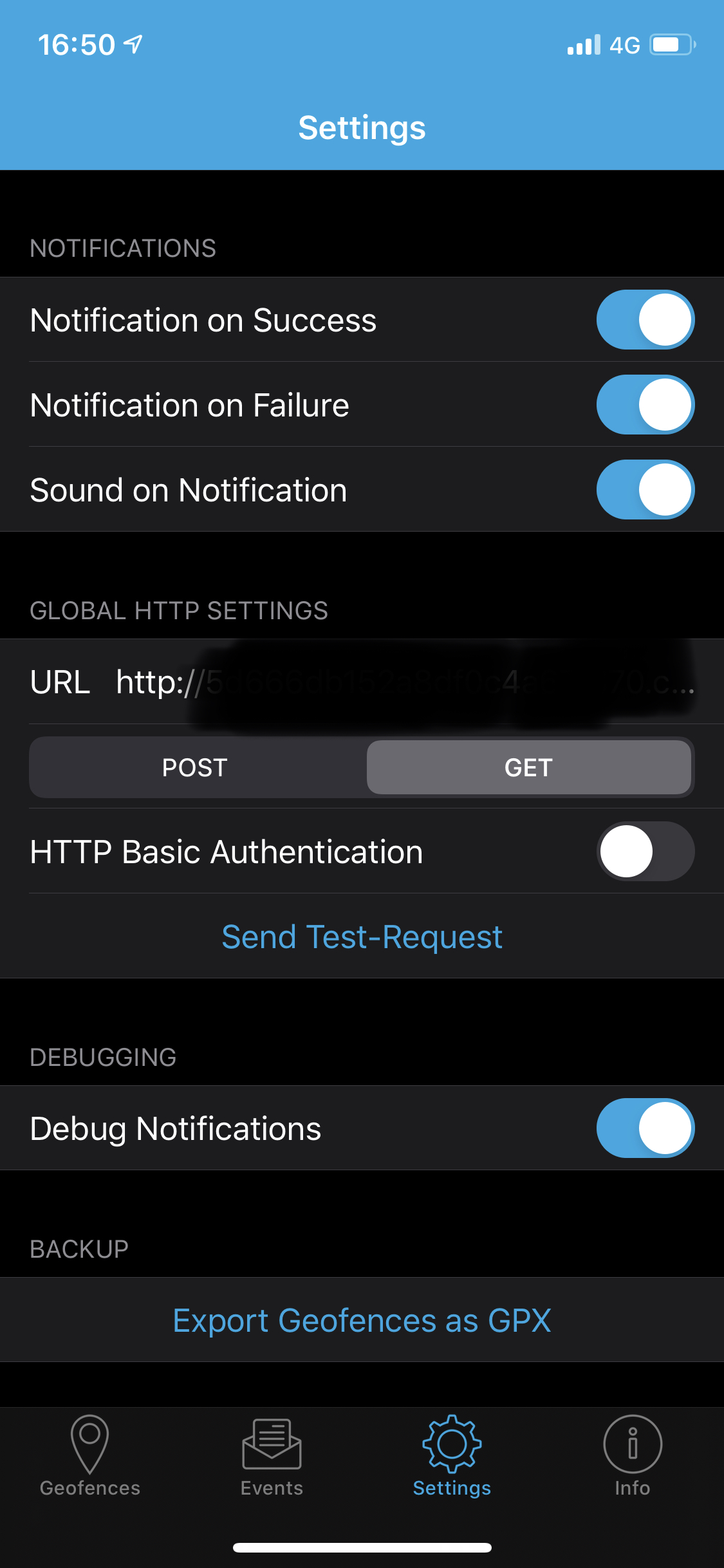Screen dimensions: 724x1568
Task: Select POST as HTTP method
Action: (195, 767)
